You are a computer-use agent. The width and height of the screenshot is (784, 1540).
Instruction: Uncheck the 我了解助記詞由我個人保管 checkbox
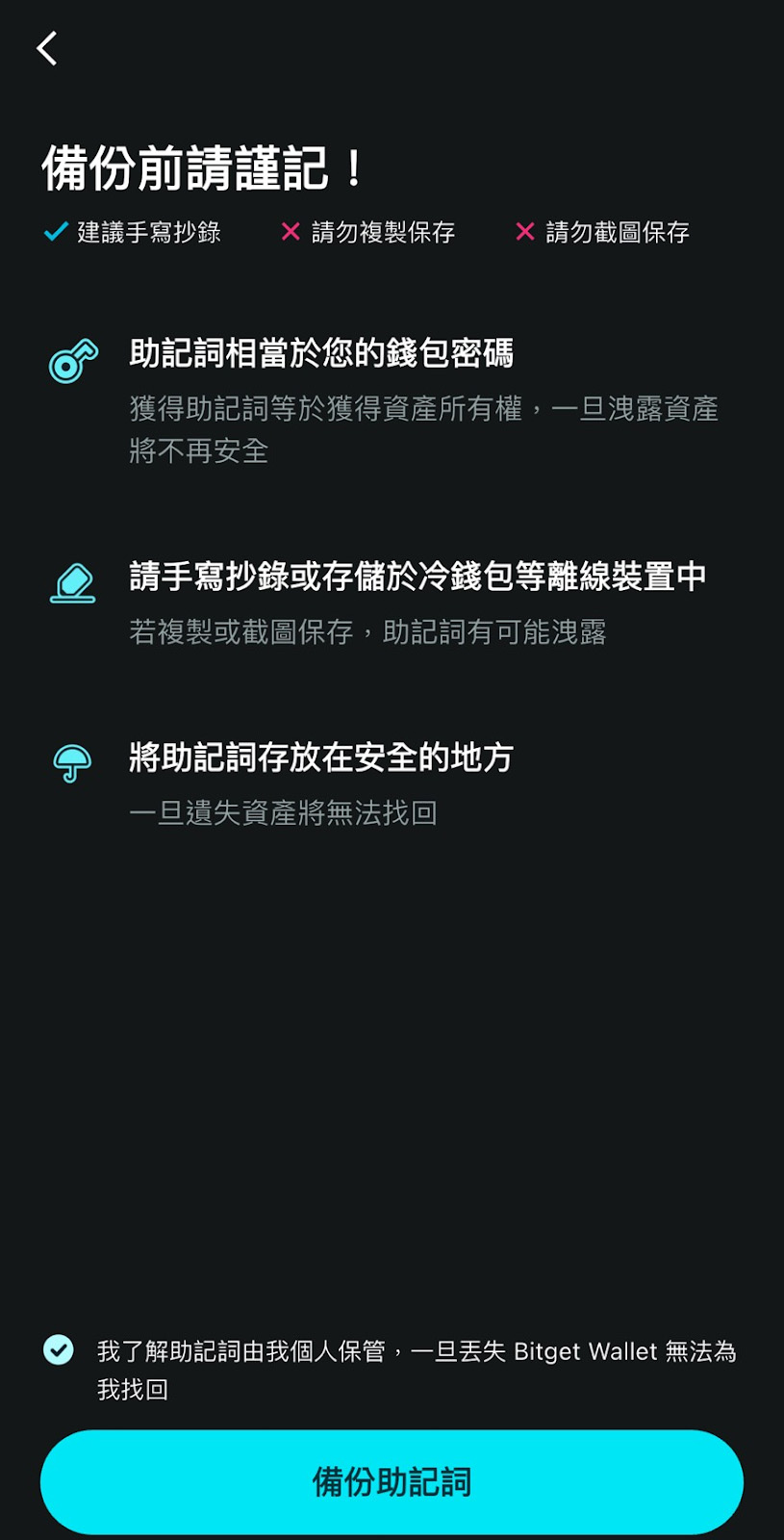(59, 1350)
